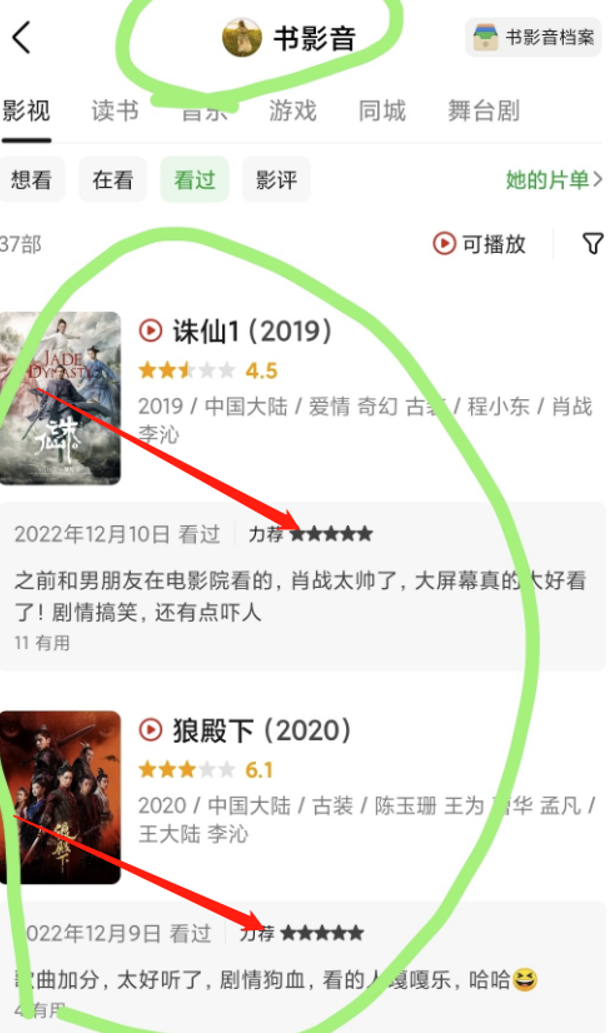Screen dimensions: 609x1033
Task: Open 她的片单 link
Action: 554,179
